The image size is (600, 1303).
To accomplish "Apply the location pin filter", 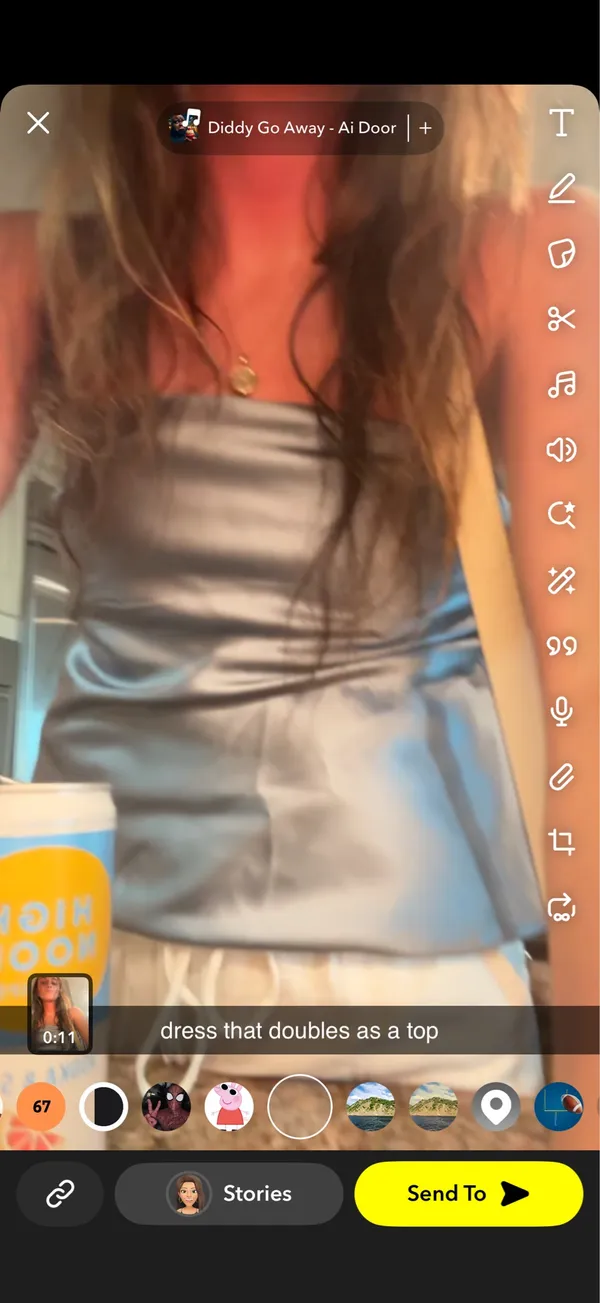I will pyautogui.click(x=496, y=1107).
